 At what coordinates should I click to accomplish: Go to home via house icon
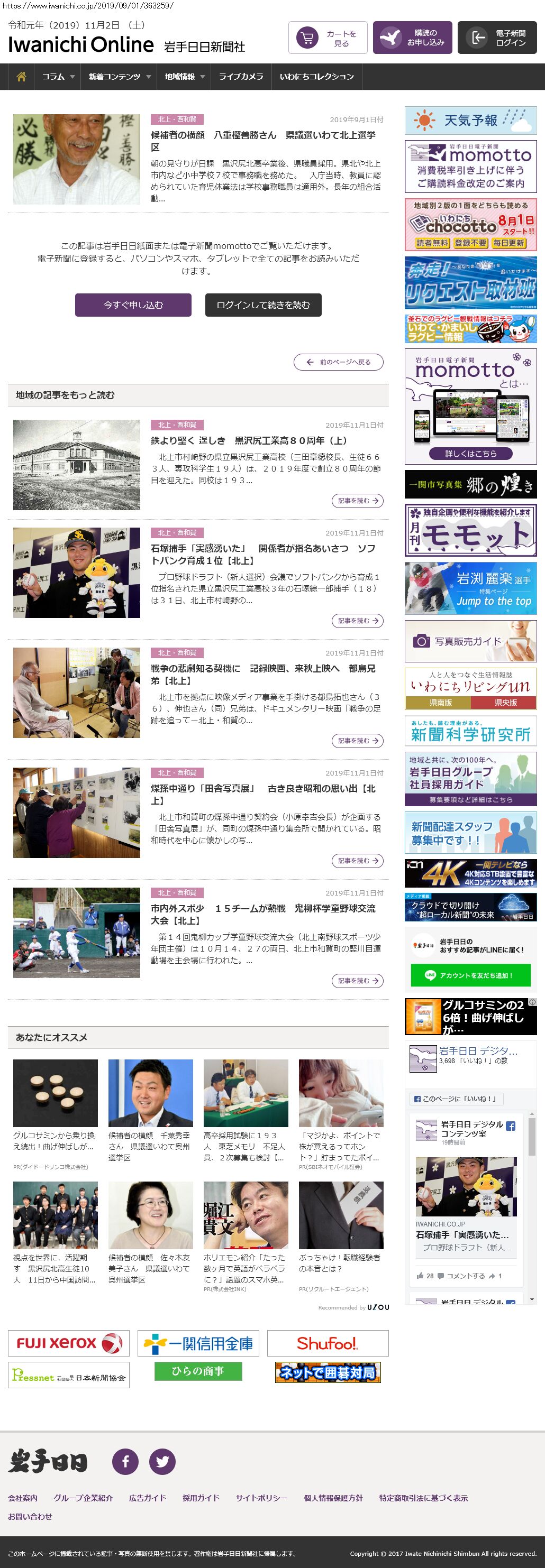point(21,77)
